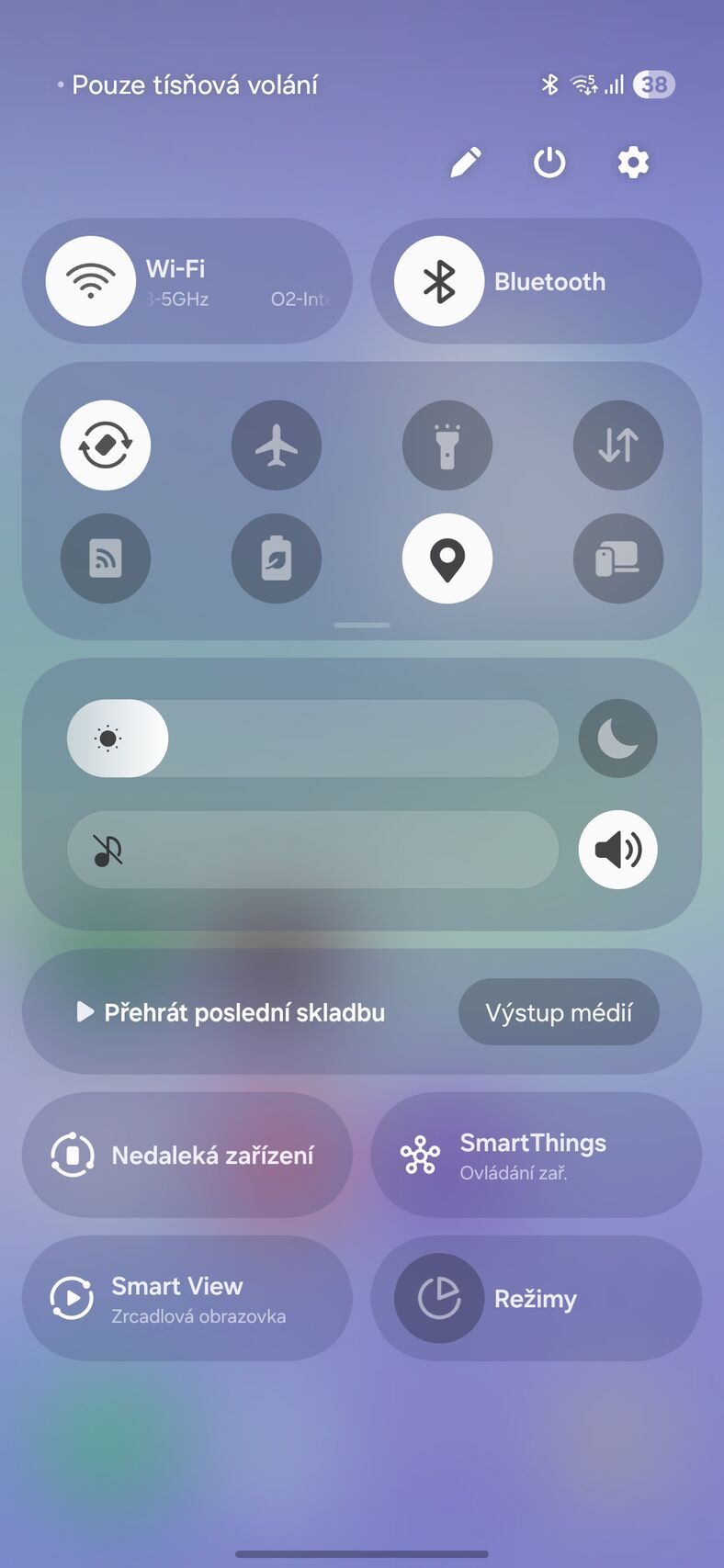The image size is (724, 1568).
Task: Launch Smart View screen mirroring
Action: click(187, 1298)
